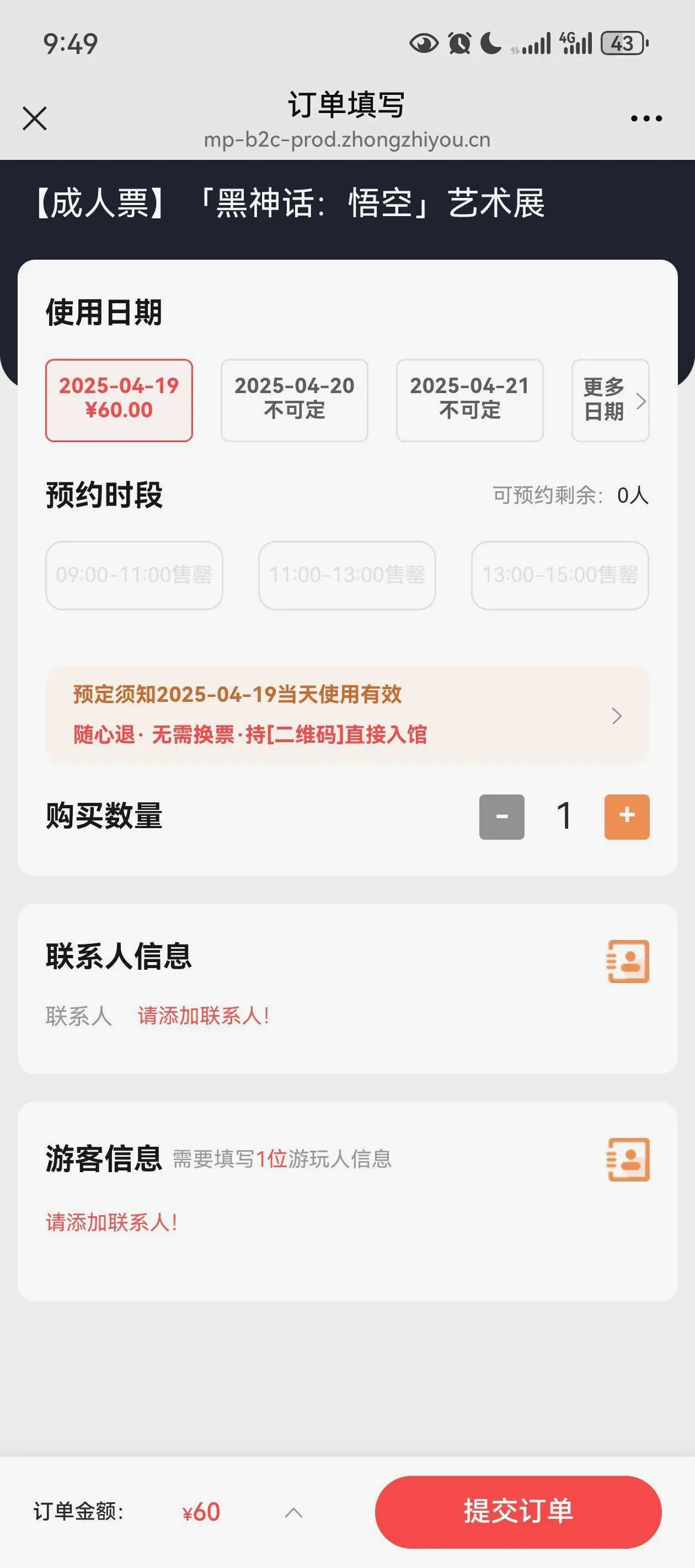
Task: Increase purchase quantity with plus button
Action: pos(627,817)
